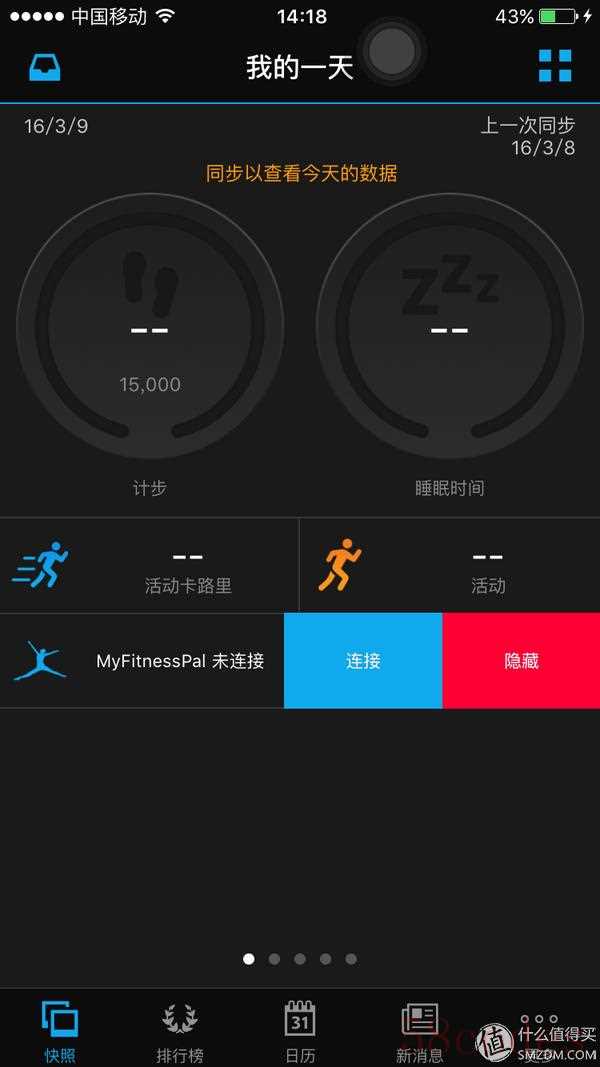The image size is (600, 1067).
Task: Open the 计步 steps circle
Action: click(x=150, y=326)
